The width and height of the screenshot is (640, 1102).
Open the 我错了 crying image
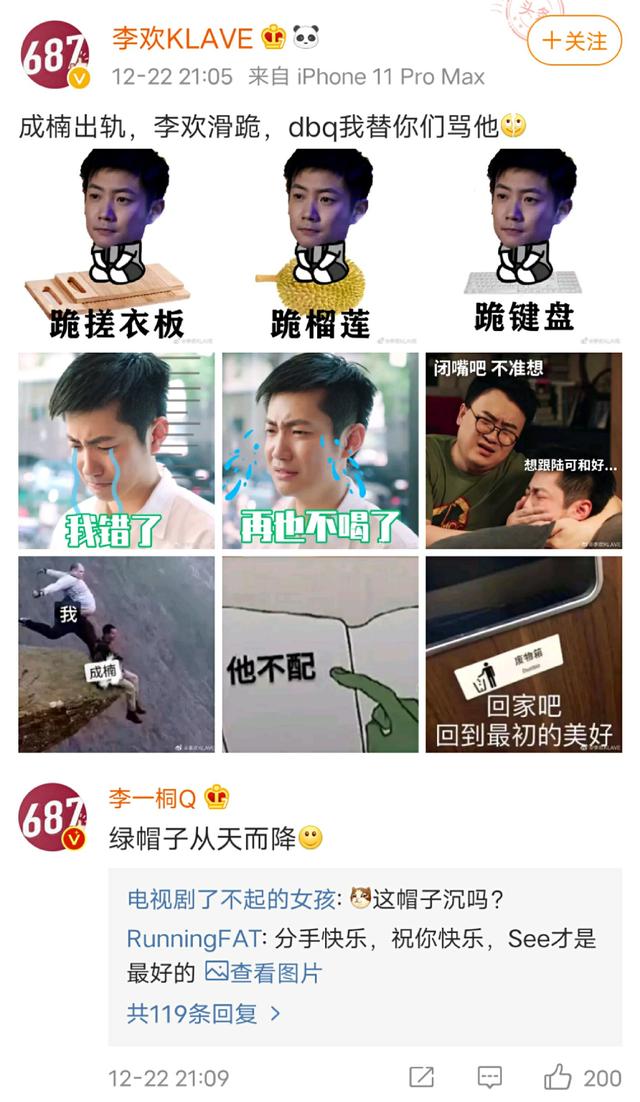tap(117, 450)
